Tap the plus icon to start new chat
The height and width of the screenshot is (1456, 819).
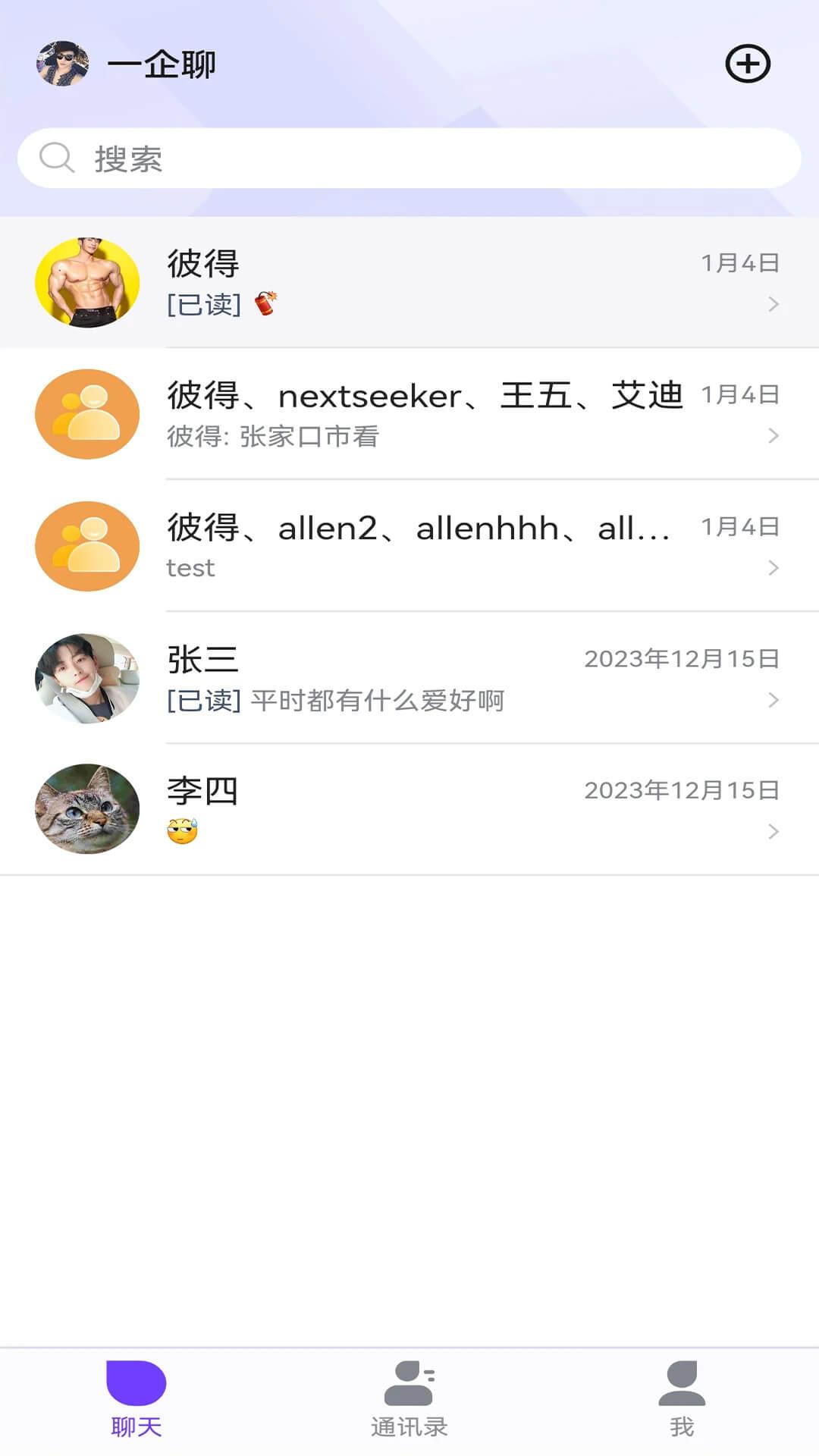coord(748,64)
